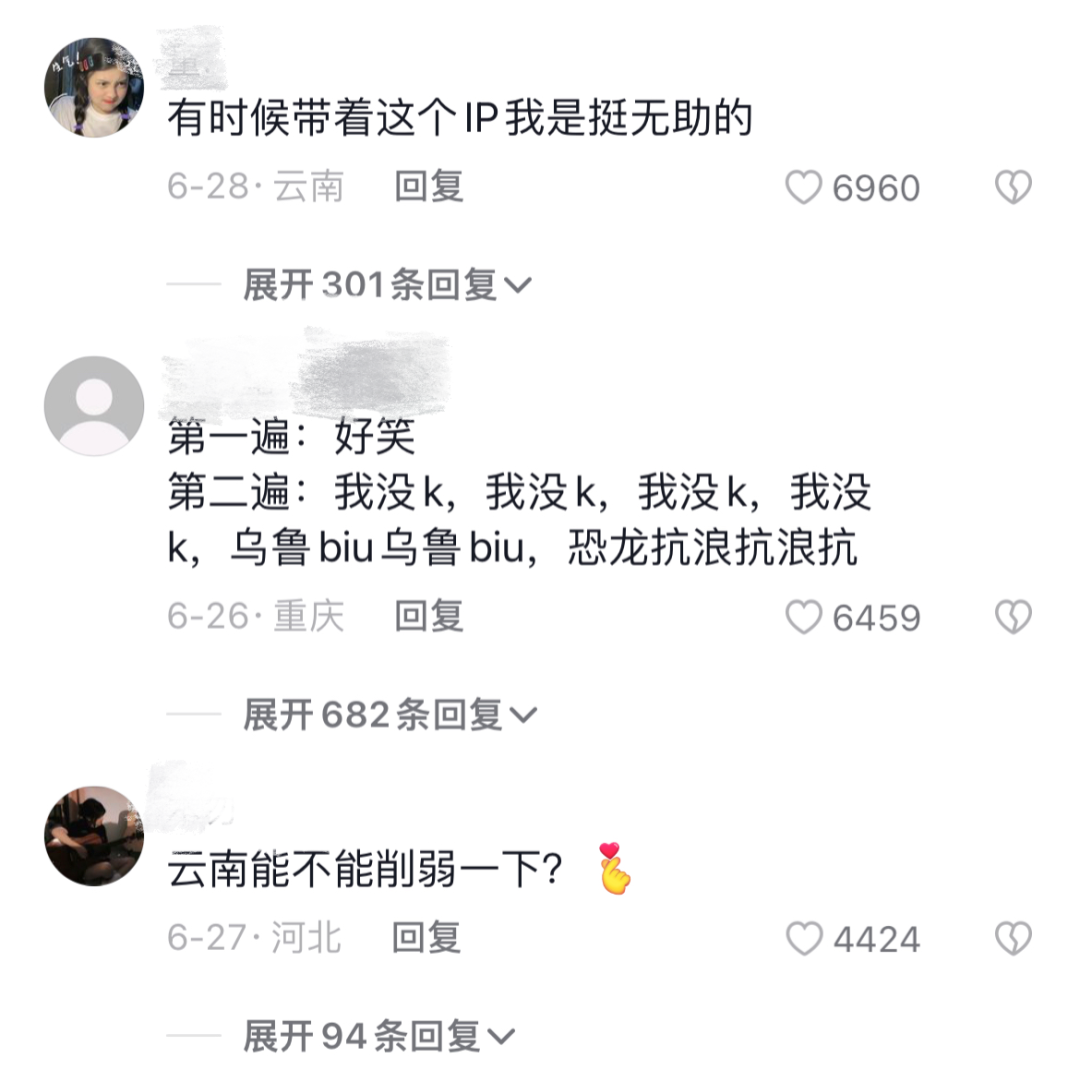Reply to the comment posted from 河北

(x=427, y=938)
